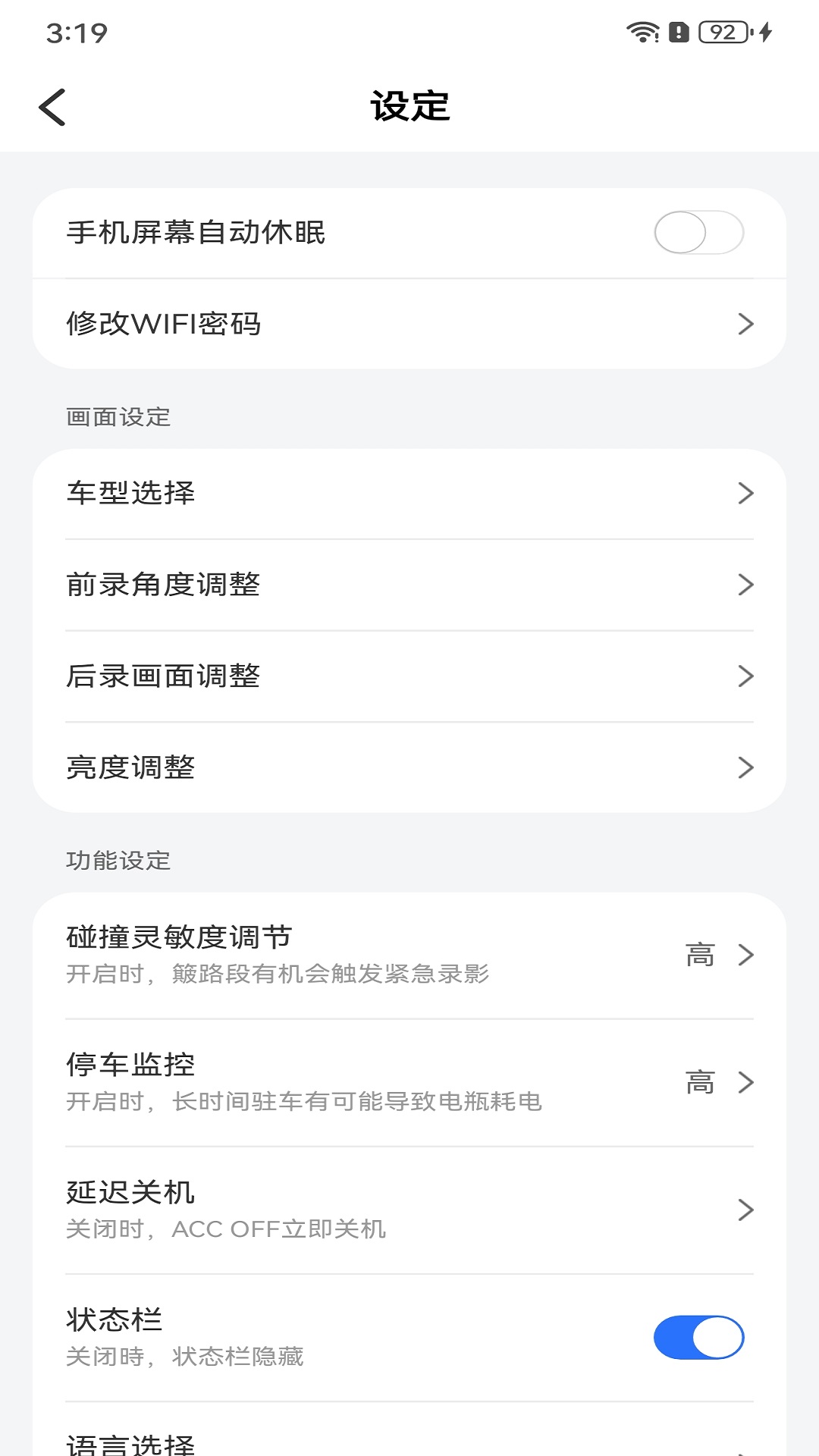Open 修改WIFI密码 settings
Screen dimensions: 819x1456
[x=409, y=324]
